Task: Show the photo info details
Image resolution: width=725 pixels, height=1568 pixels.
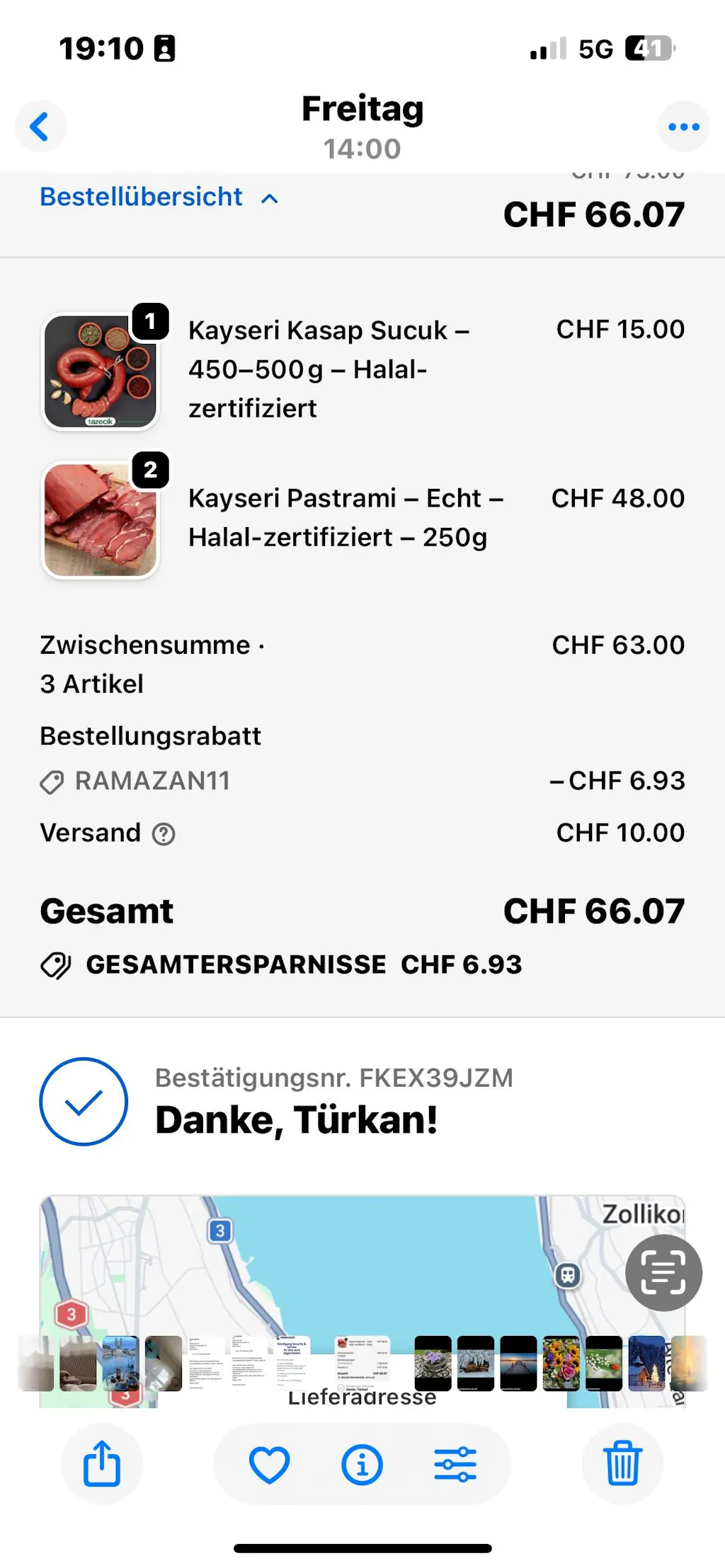Action: coord(362,1463)
